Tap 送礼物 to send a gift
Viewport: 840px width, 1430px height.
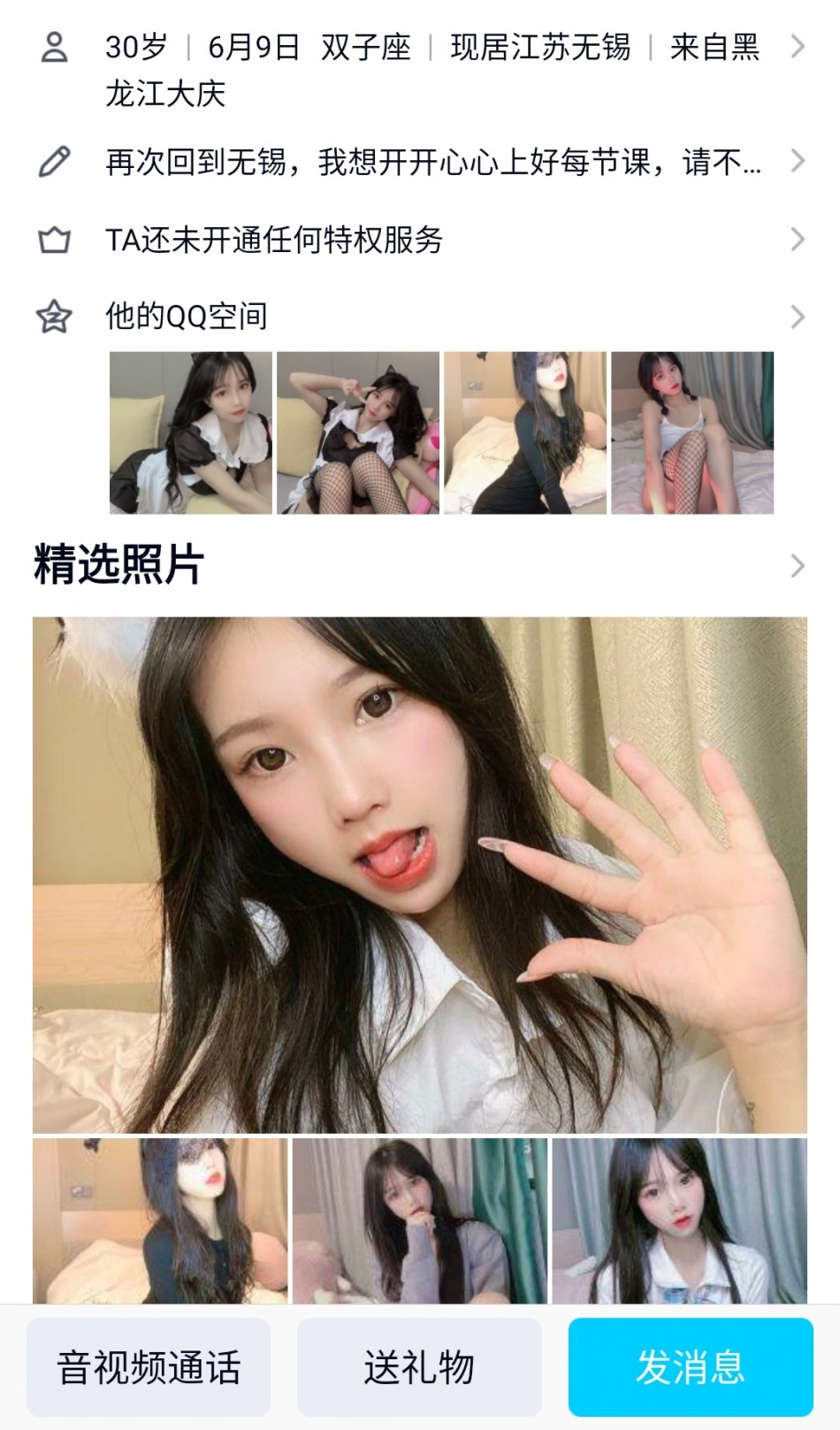(419, 1367)
